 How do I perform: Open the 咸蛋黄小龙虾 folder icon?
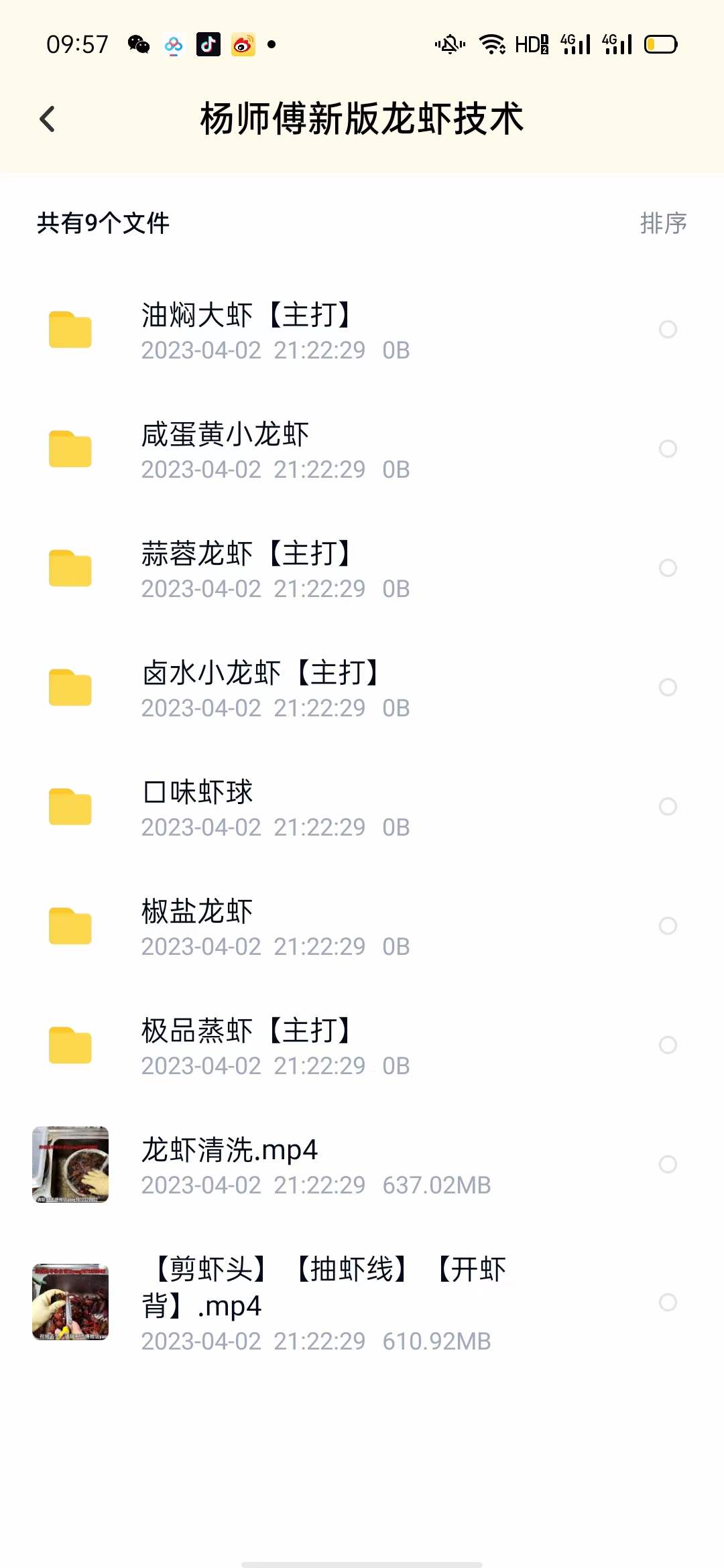coord(70,449)
